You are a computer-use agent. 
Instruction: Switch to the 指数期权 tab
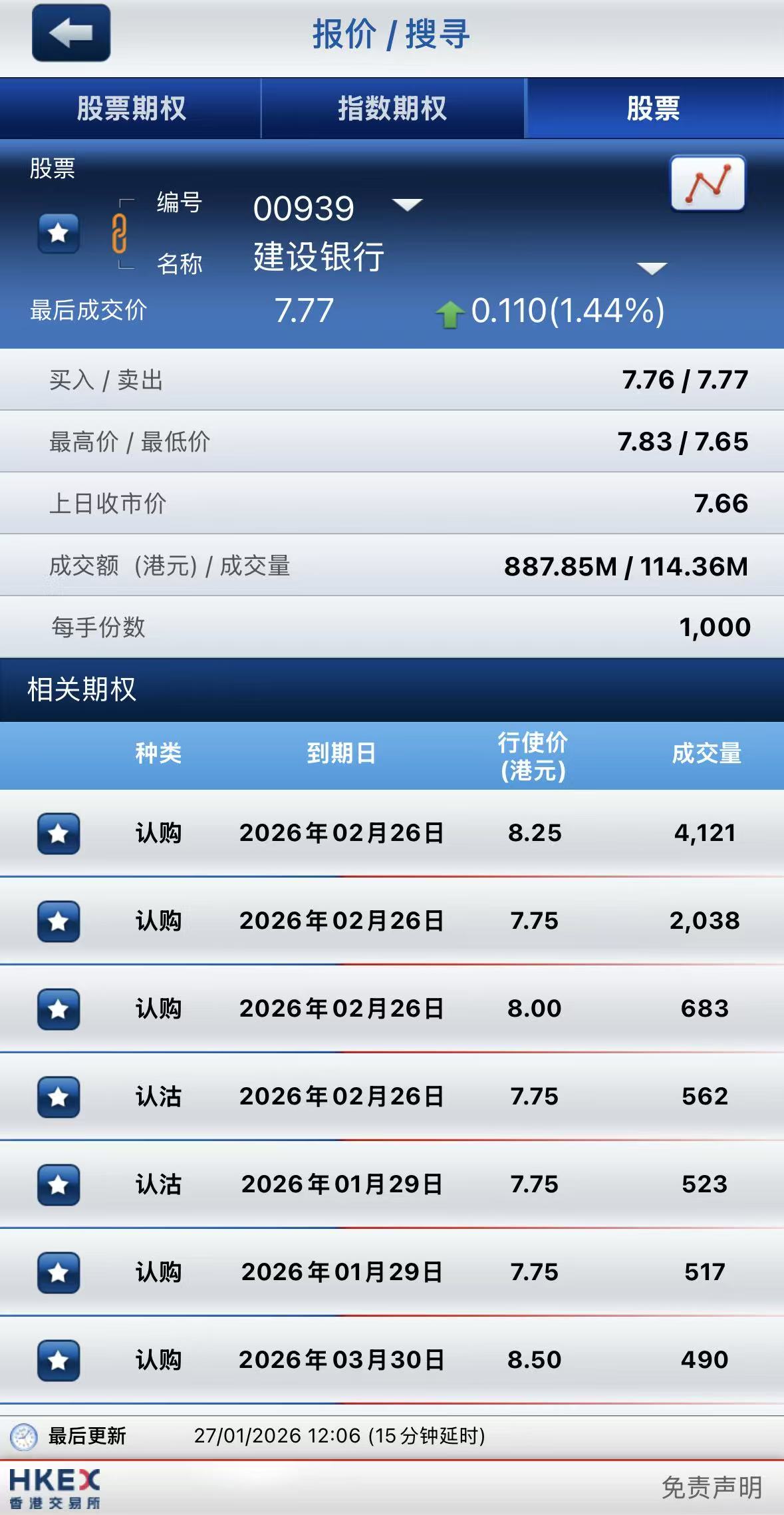[393, 108]
